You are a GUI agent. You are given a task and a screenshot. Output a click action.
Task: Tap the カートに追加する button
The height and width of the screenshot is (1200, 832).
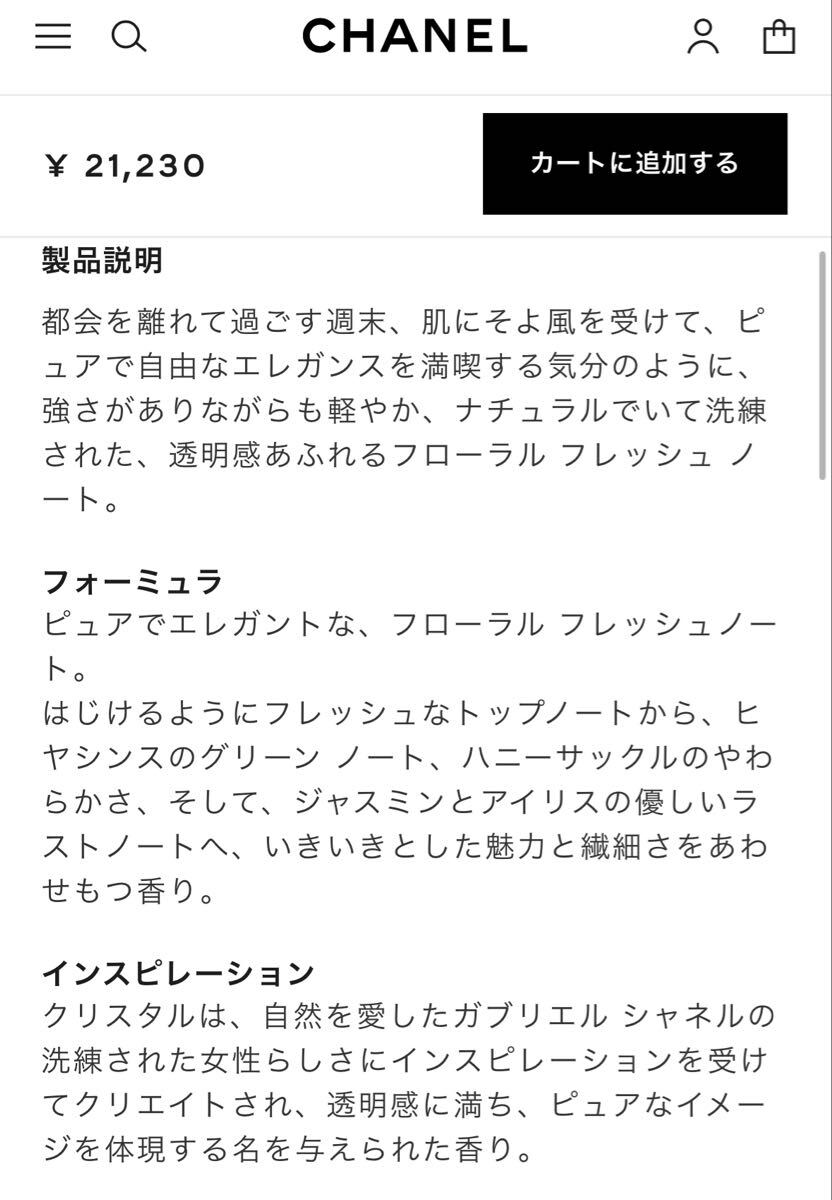635,164
